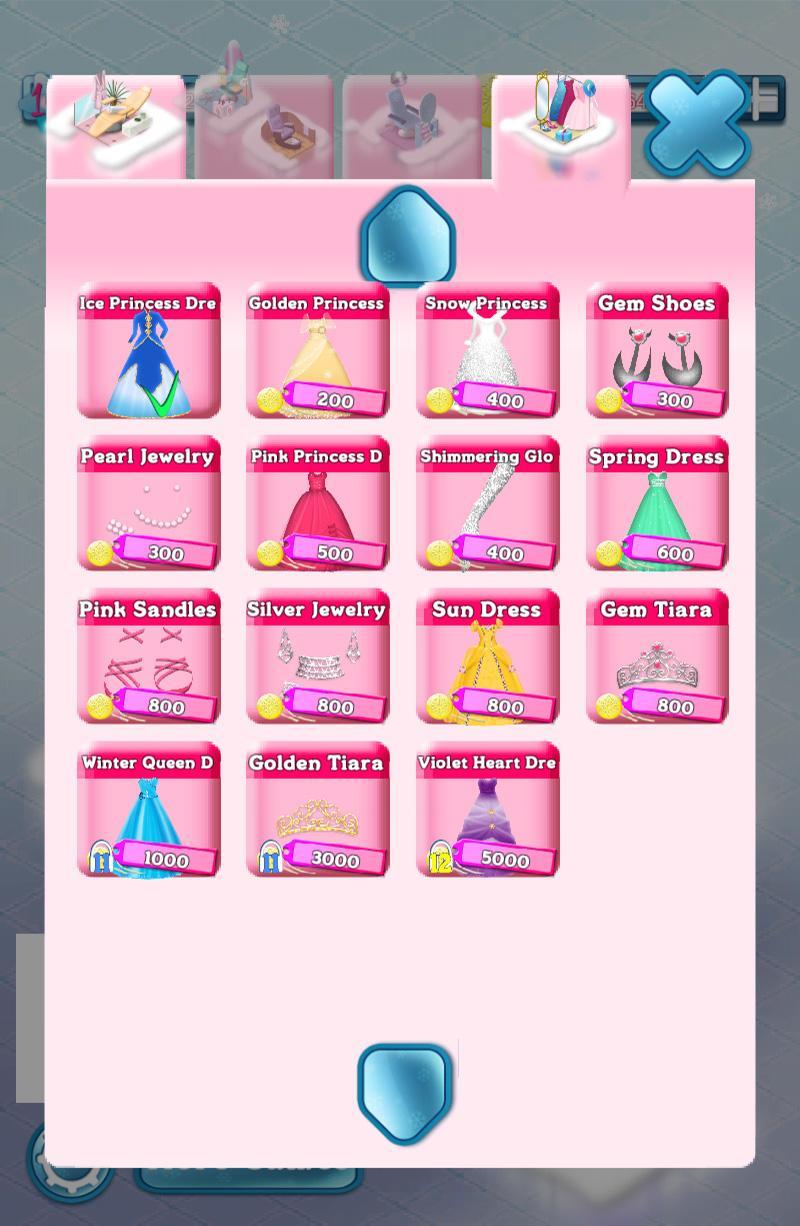Tap the down arrow below the items
The width and height of the screenshot is (800, 1226).
point(404,1092)
